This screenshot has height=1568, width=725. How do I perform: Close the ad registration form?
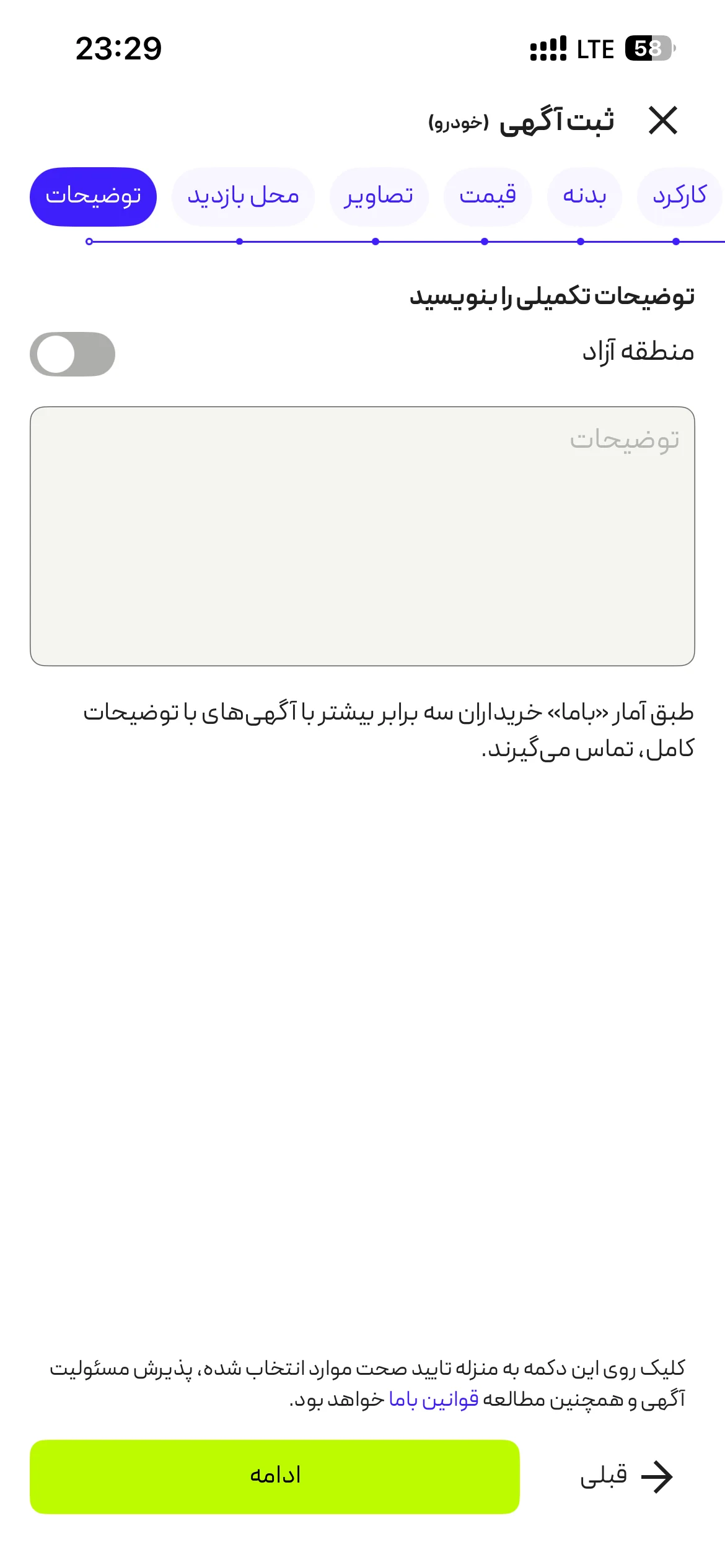662,120
